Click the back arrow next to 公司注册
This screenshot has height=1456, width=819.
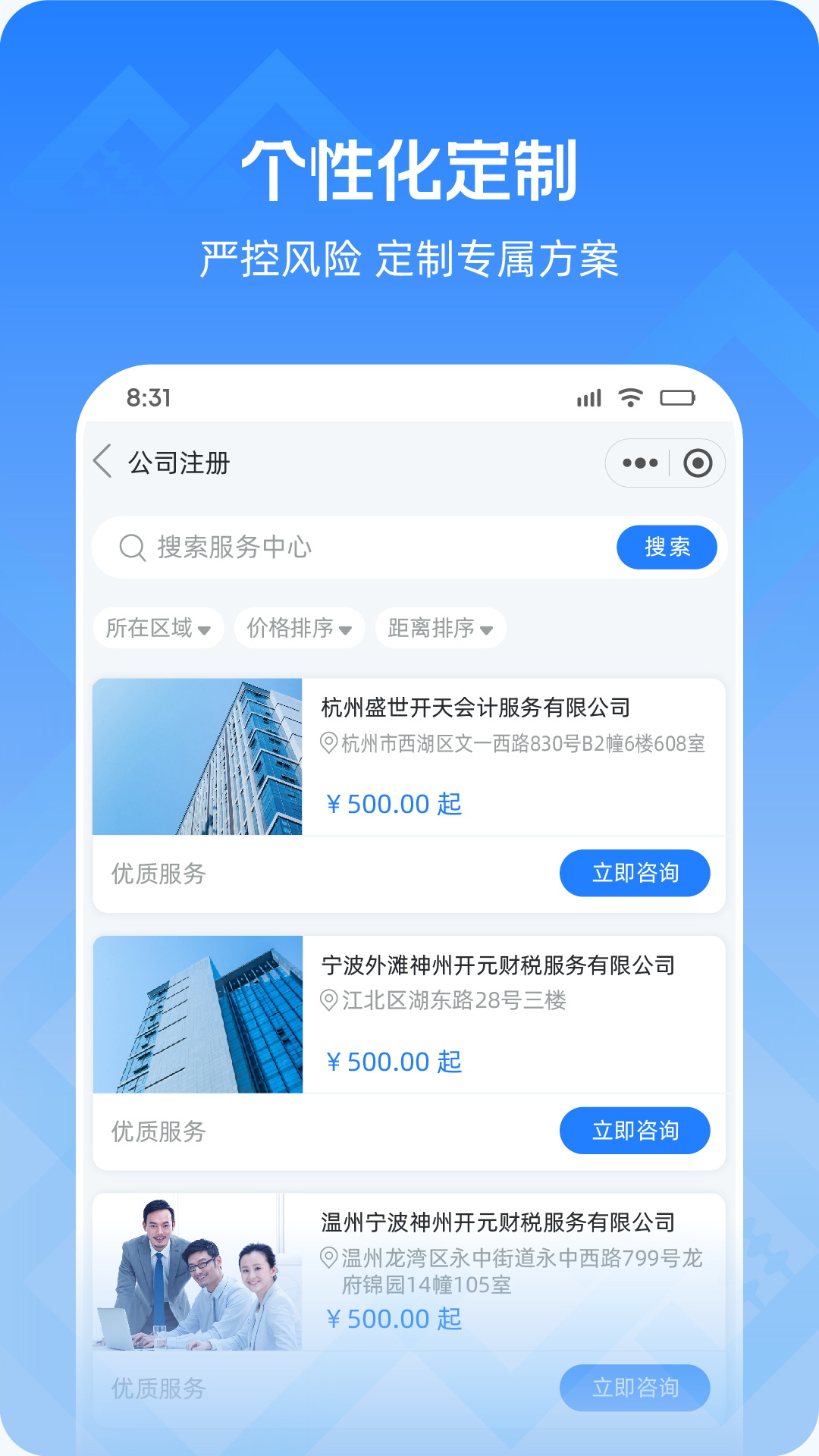pyautogui.click(x=102, y=461)
